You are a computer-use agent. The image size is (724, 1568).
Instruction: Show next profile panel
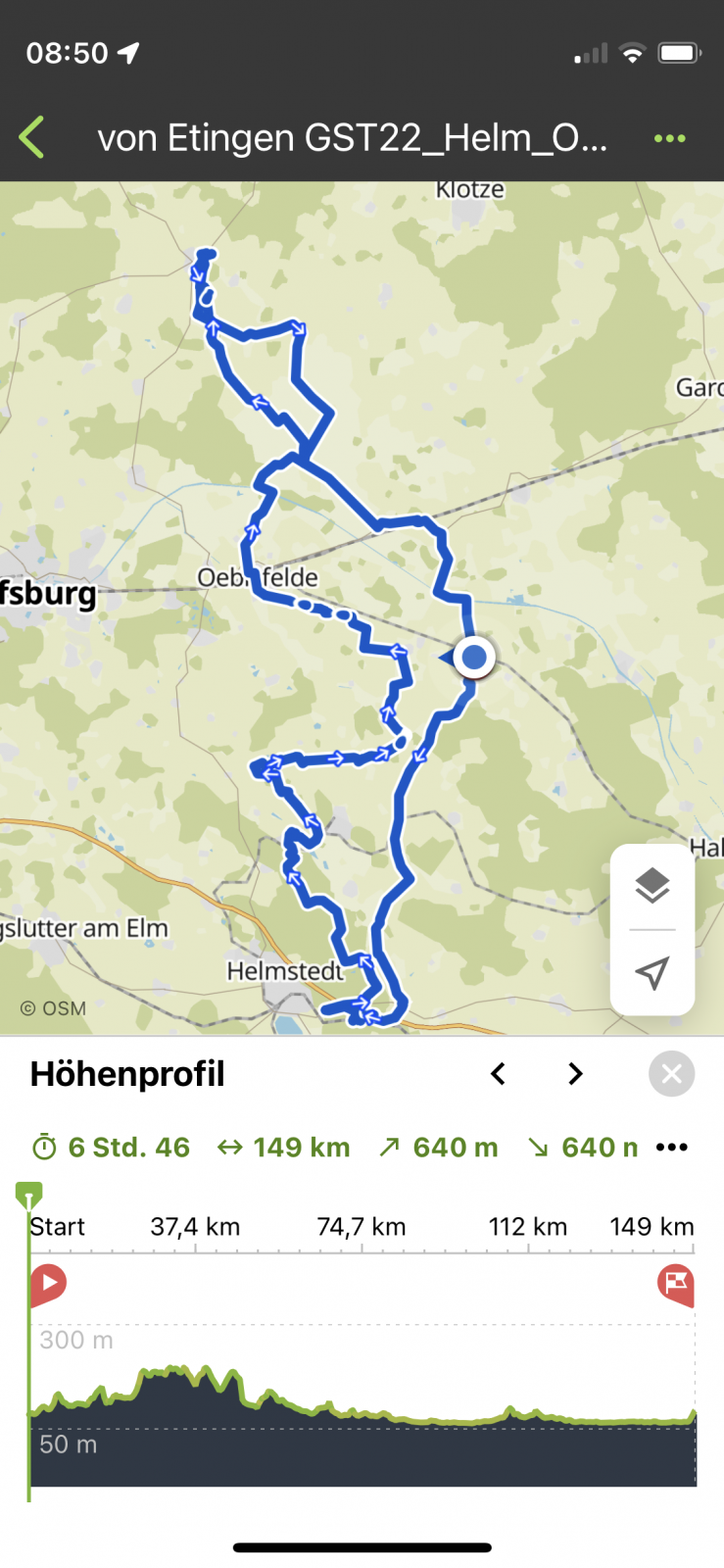[575, 1074]
